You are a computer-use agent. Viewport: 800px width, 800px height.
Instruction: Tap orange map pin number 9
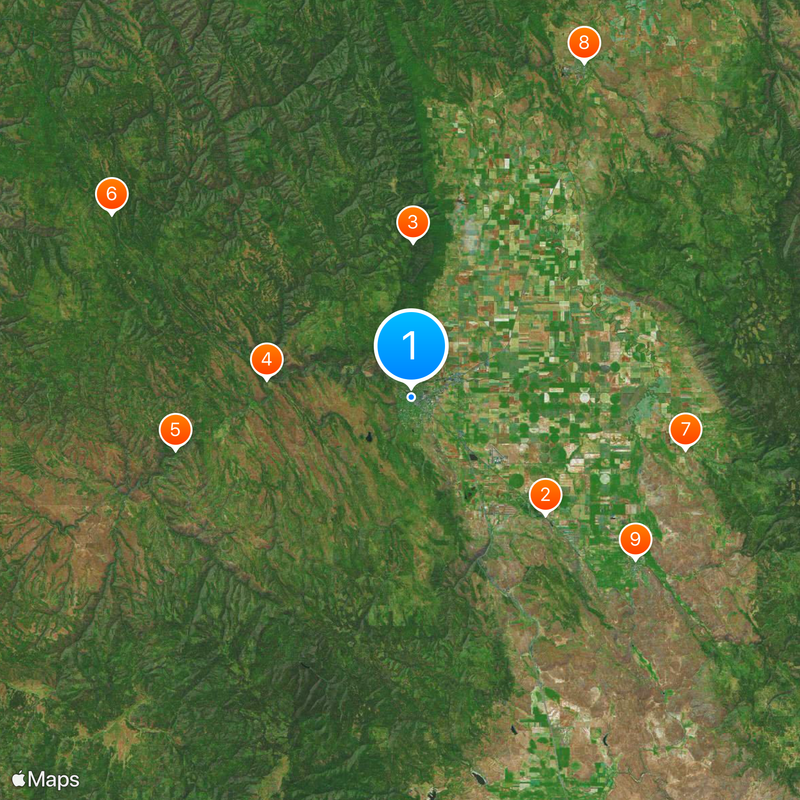click(x=635, y=539)
